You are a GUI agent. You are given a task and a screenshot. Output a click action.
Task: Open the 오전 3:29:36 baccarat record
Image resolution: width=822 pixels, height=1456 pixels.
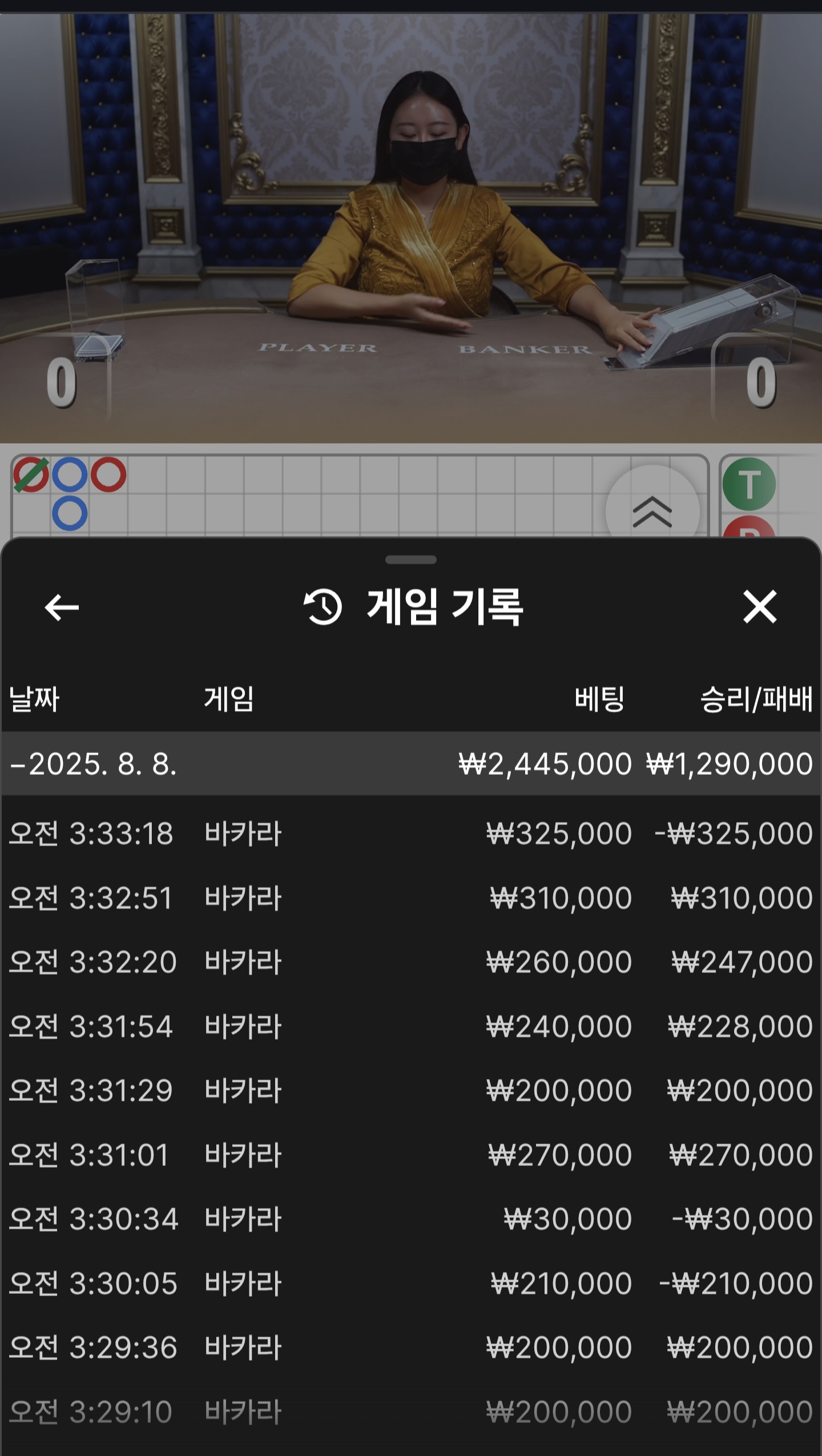click(411, 1347)
